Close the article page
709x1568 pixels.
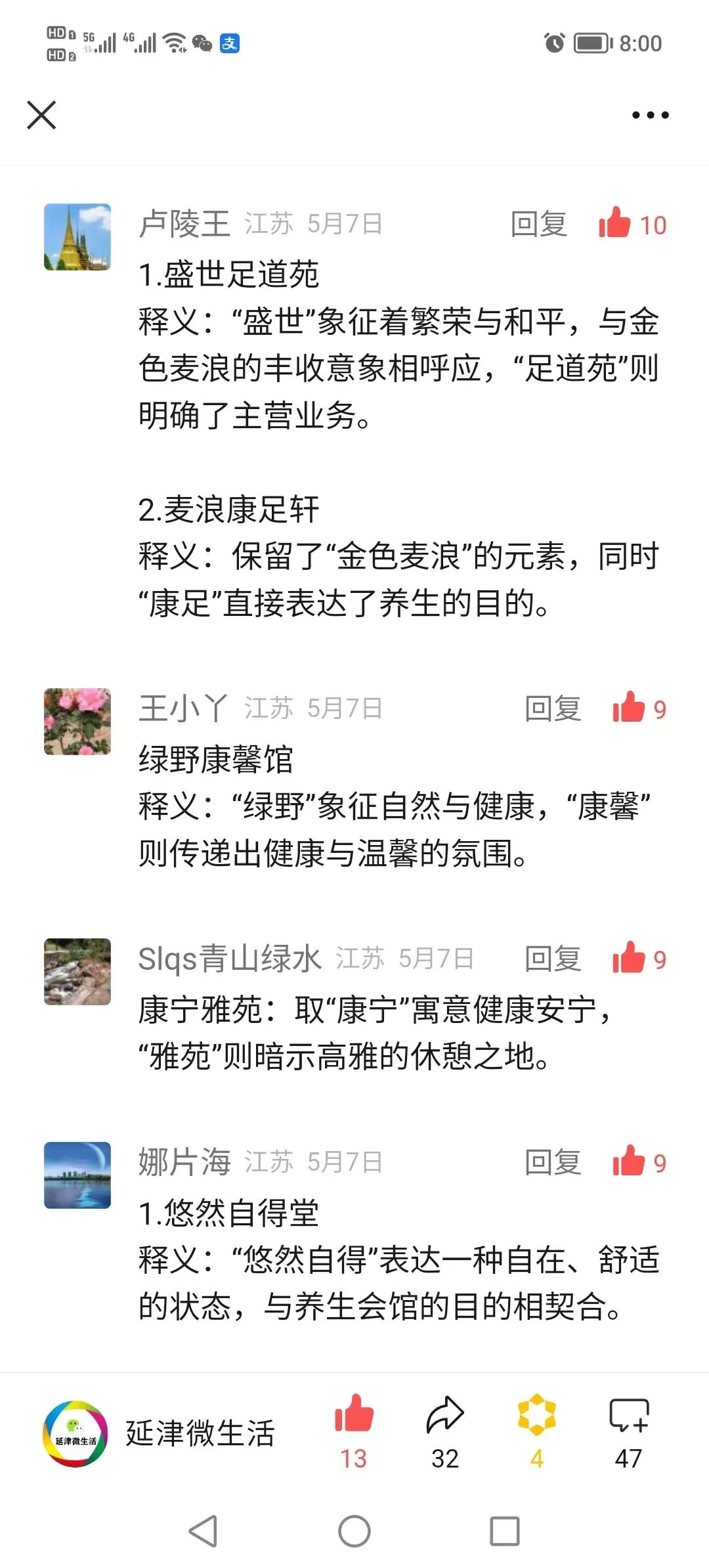pos(41,115)
